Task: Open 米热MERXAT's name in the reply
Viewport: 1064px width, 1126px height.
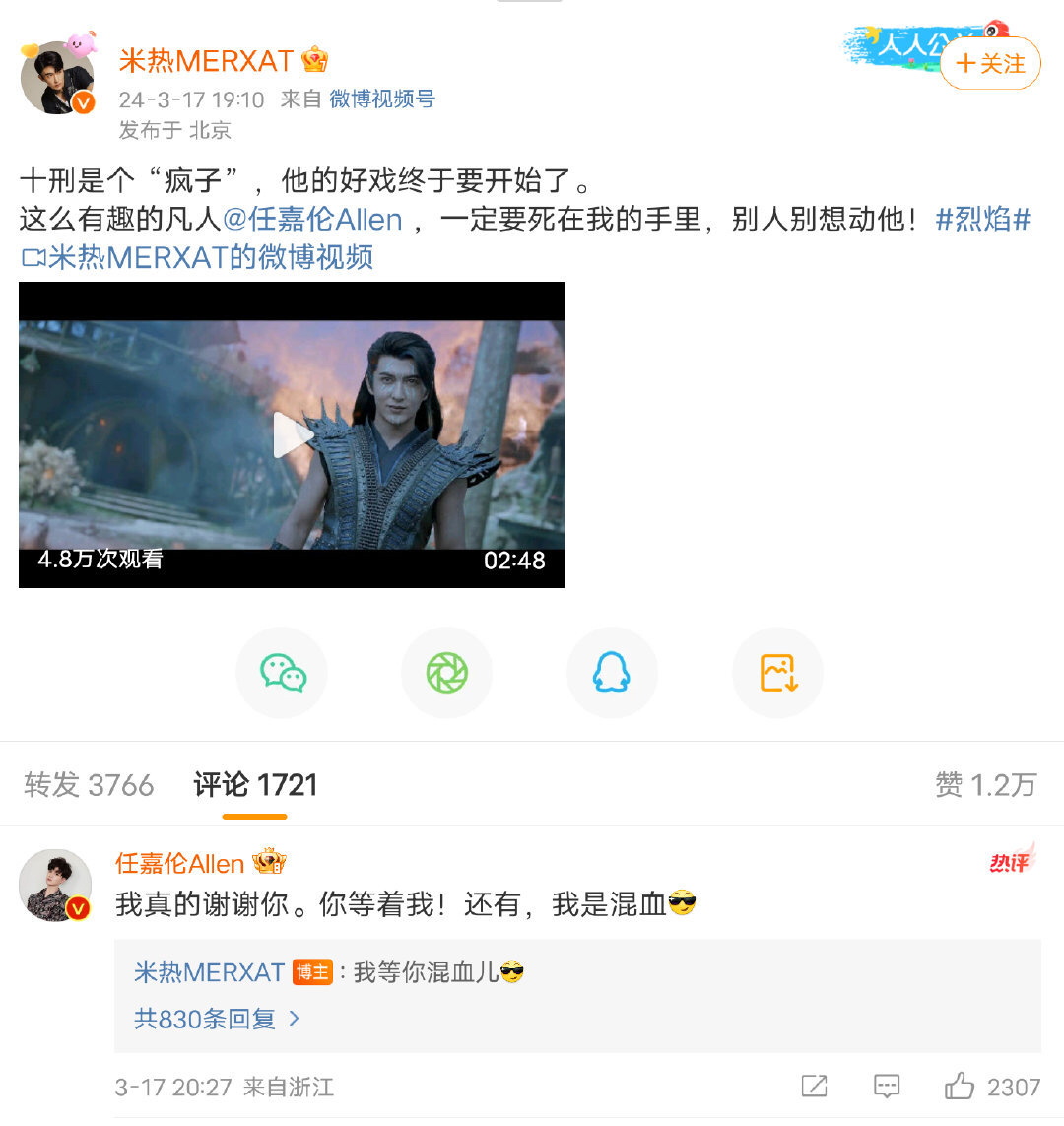Action: [x=209, y=972]
